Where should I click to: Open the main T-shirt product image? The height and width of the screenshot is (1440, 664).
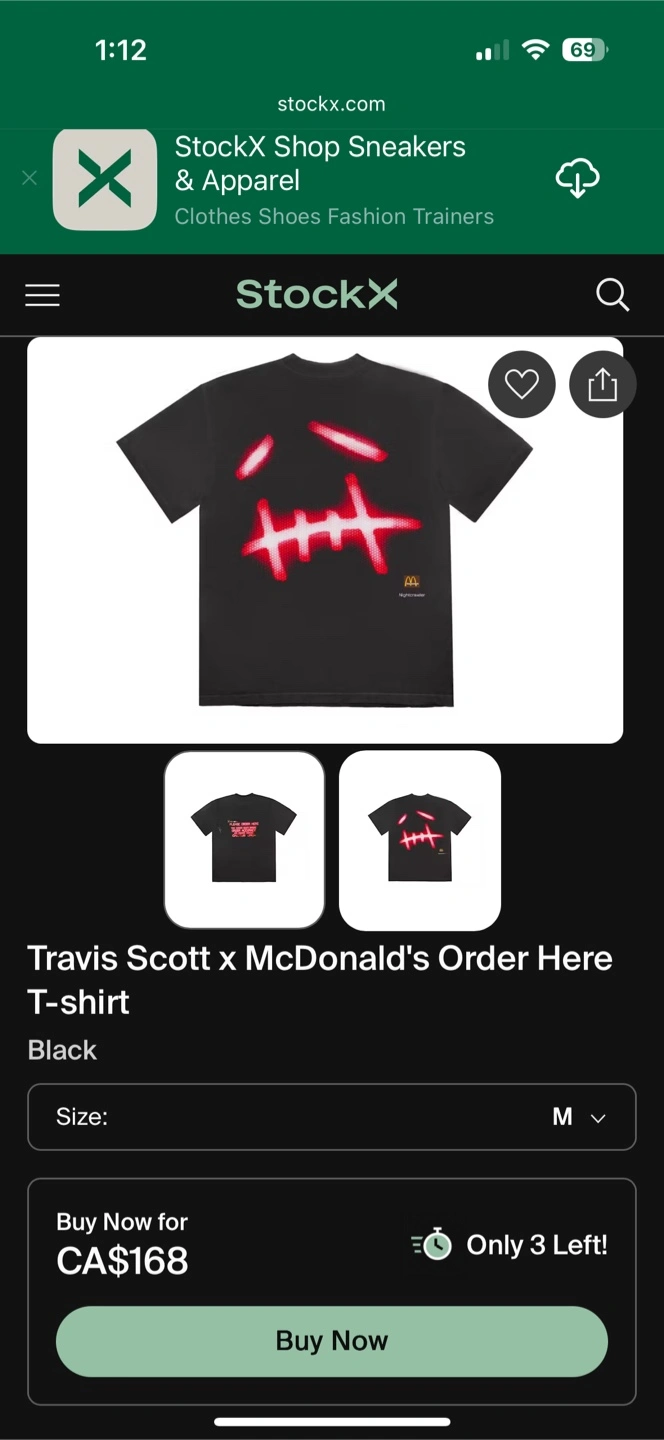(325, 540)
